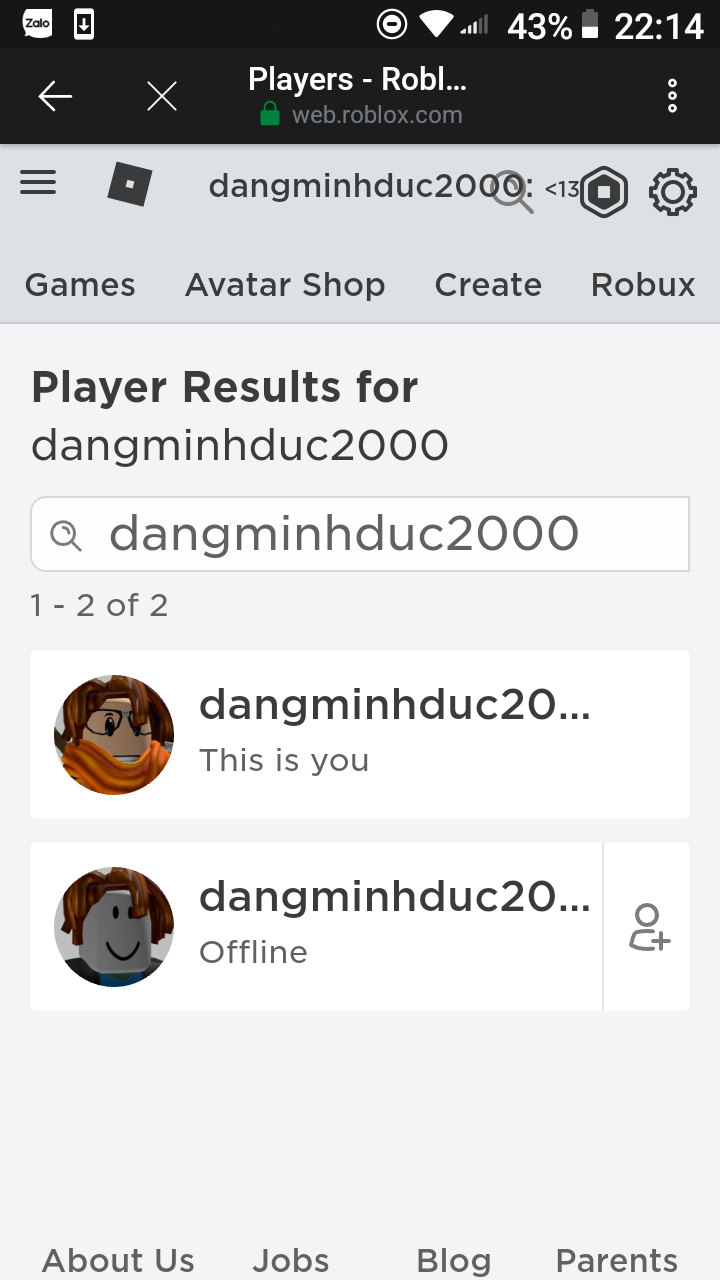This screenshot has width=720, height=1280.
Task: Switch to the Avatar Shop tab
Action: pyautogui.click(x=285, y=285)
